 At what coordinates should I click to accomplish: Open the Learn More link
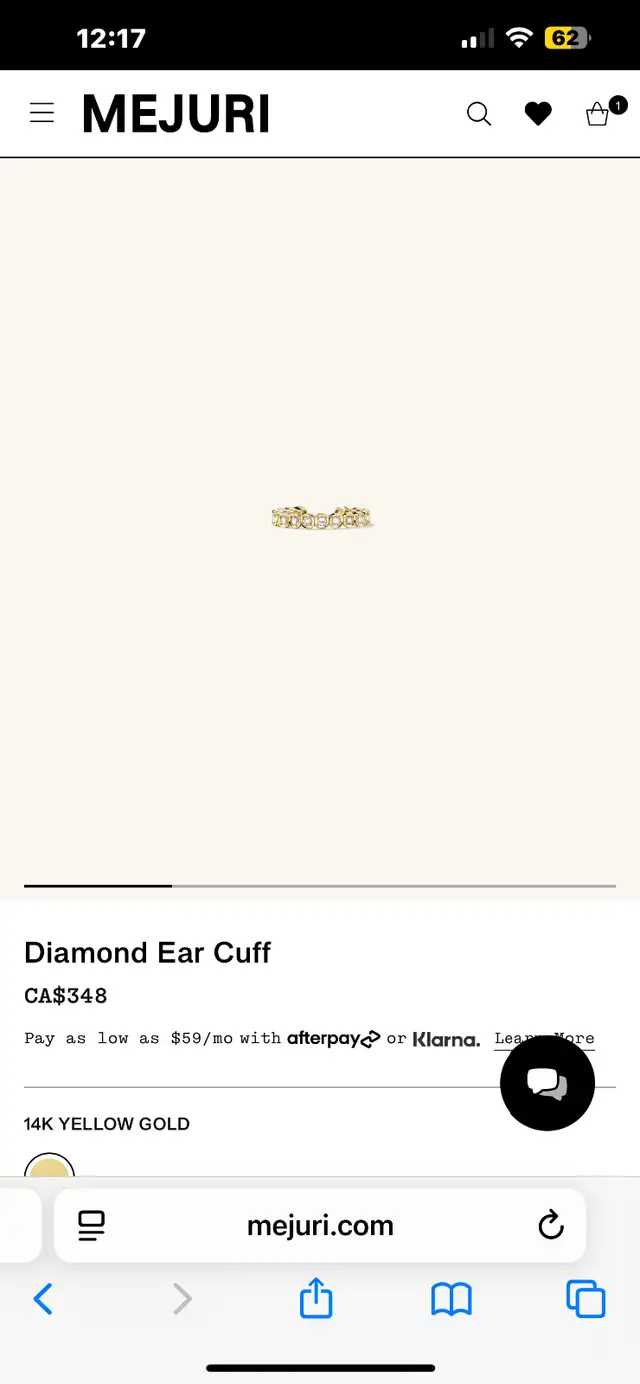click(x=544, y=1039)
